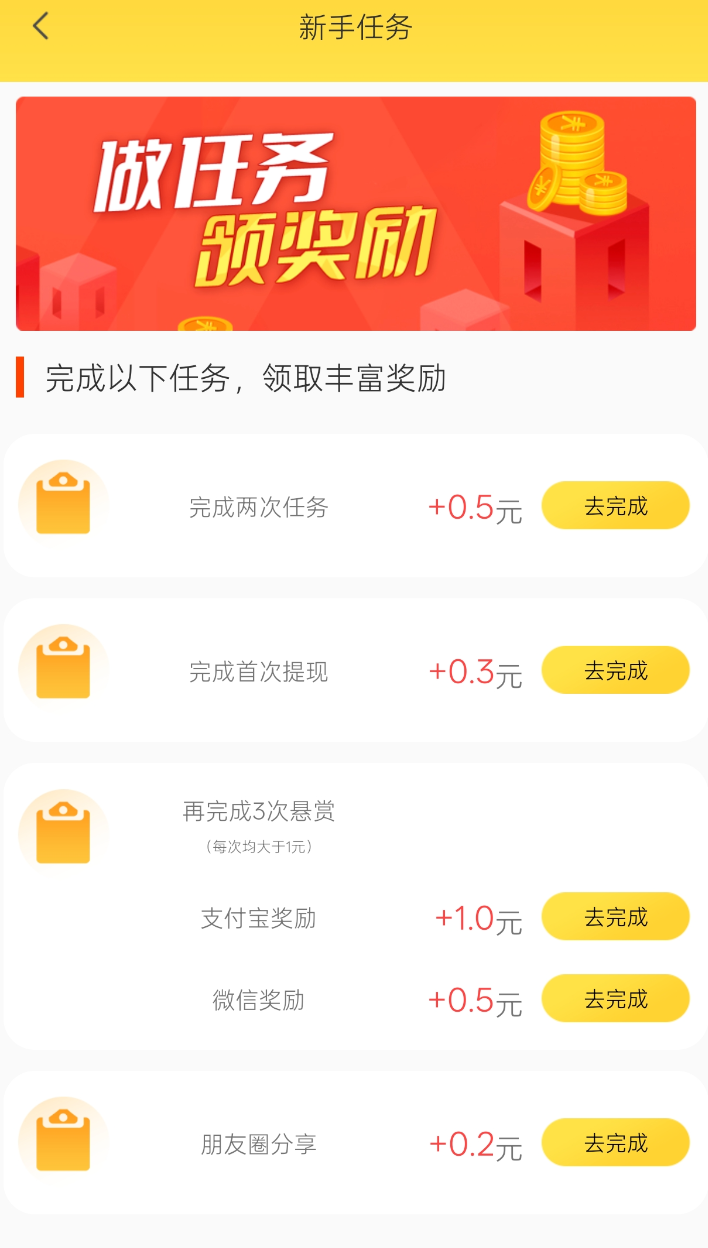Viewport: 708px width, 1248px height.
Task: Tap 去完成 for 支付宝奖励
Action: point(615,917)
